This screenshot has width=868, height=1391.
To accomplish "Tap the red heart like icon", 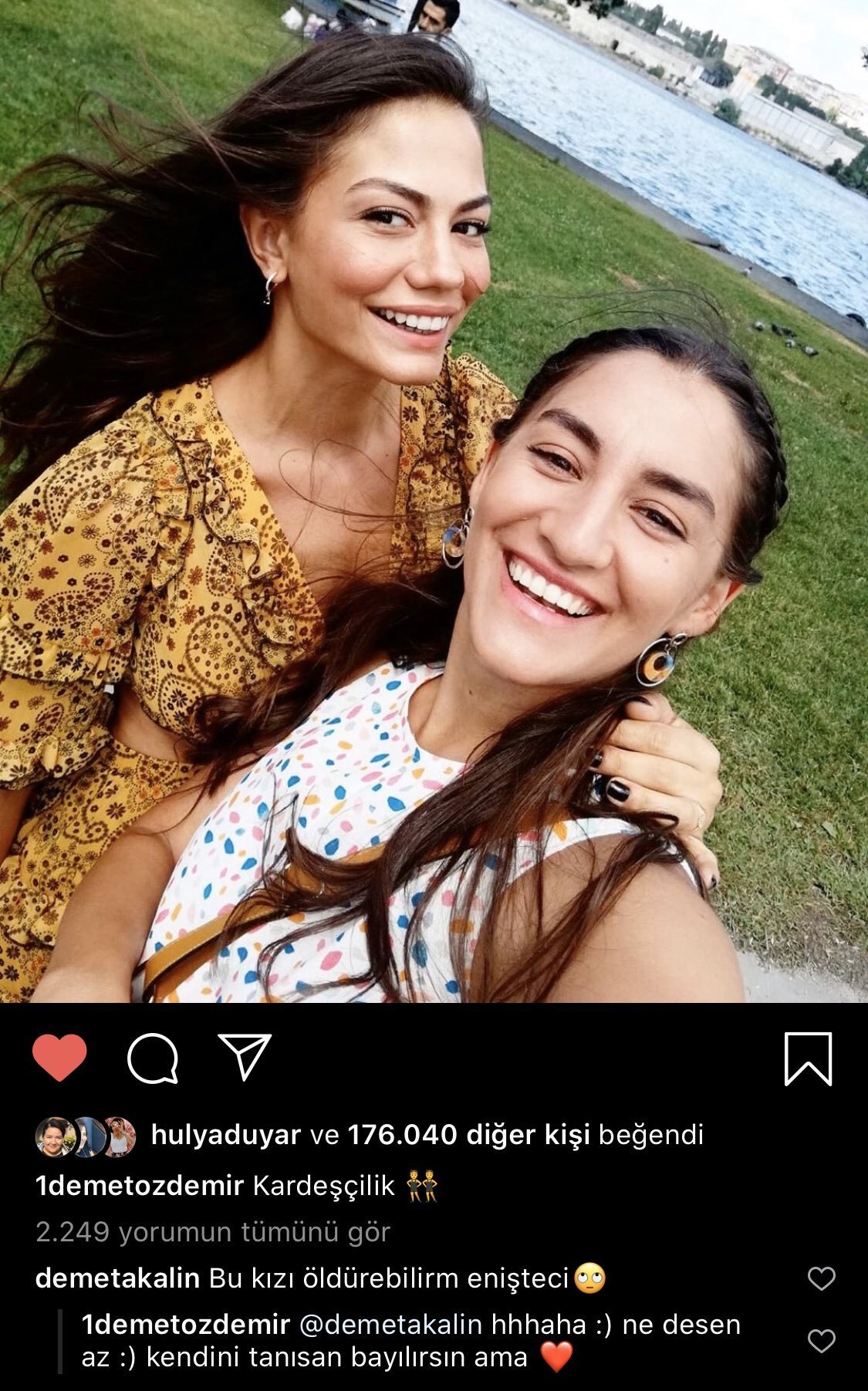I will click(x=59, y=1058).
